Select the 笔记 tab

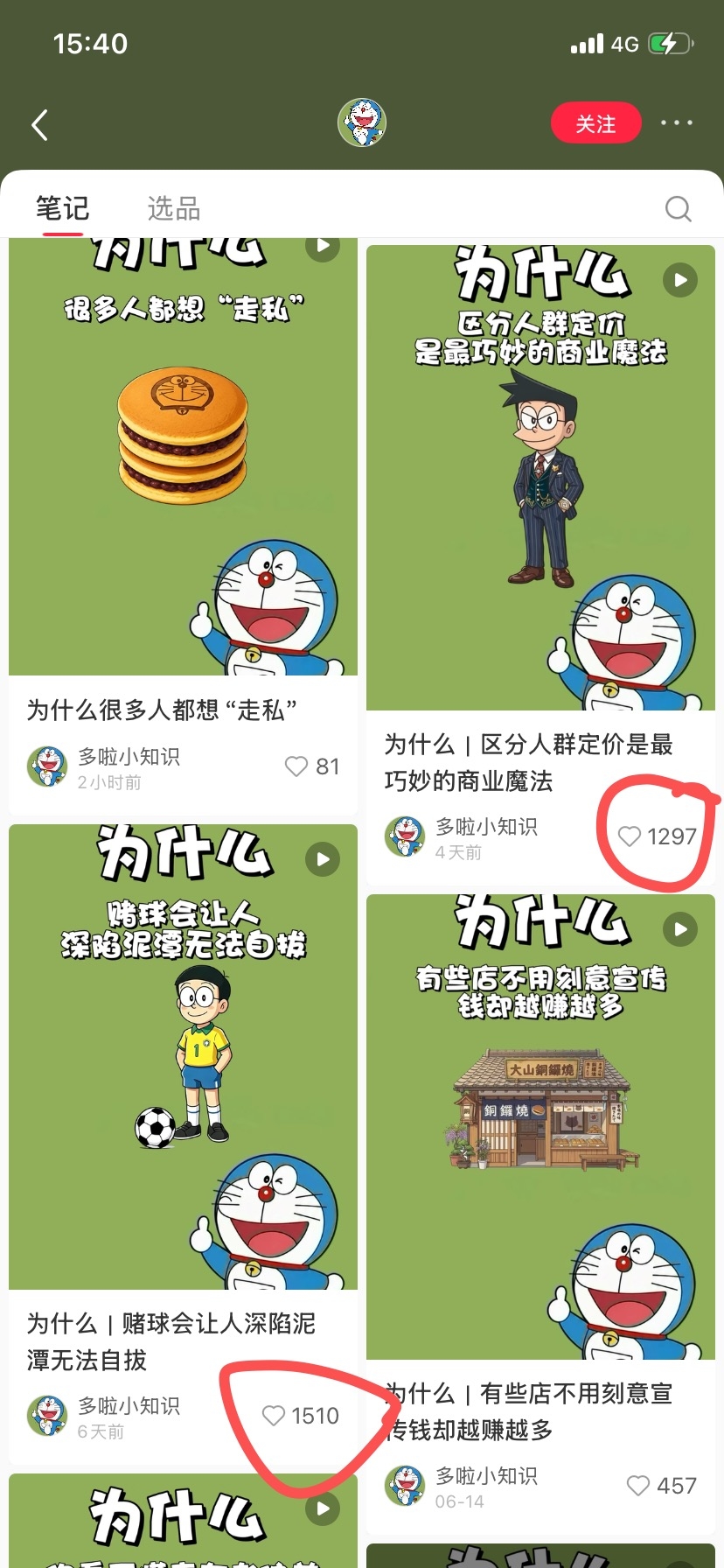pos(62,208)
